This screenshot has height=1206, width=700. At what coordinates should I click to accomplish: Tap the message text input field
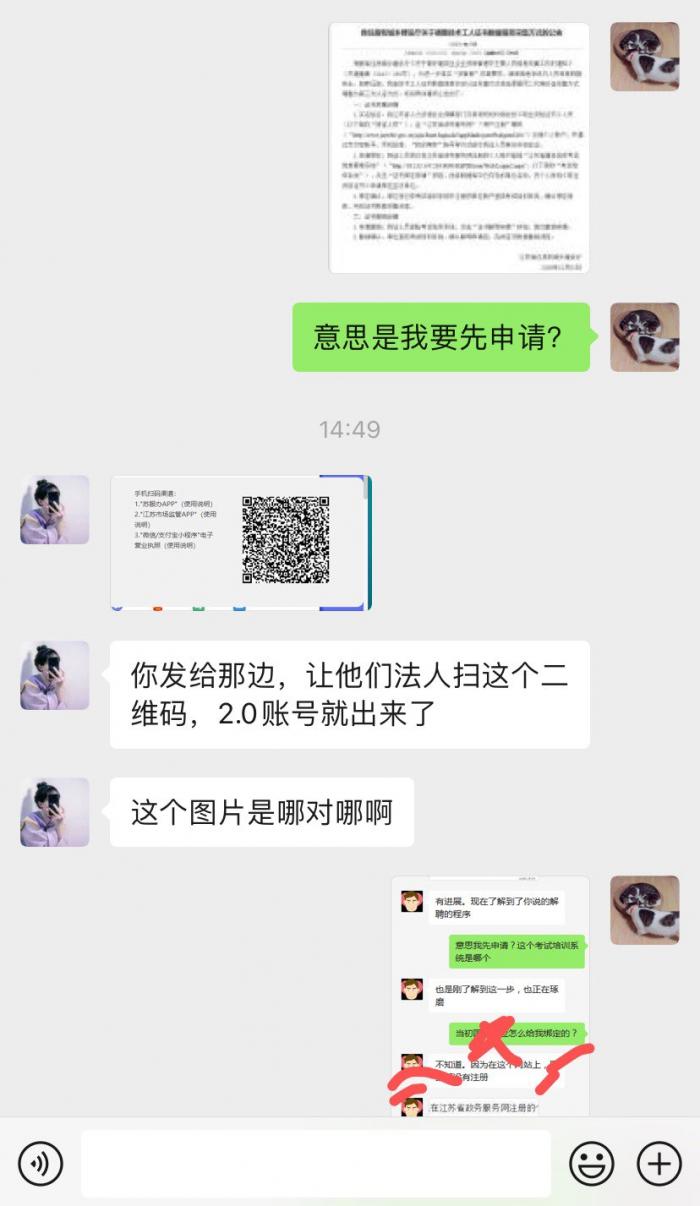[x=315, y=1164]
